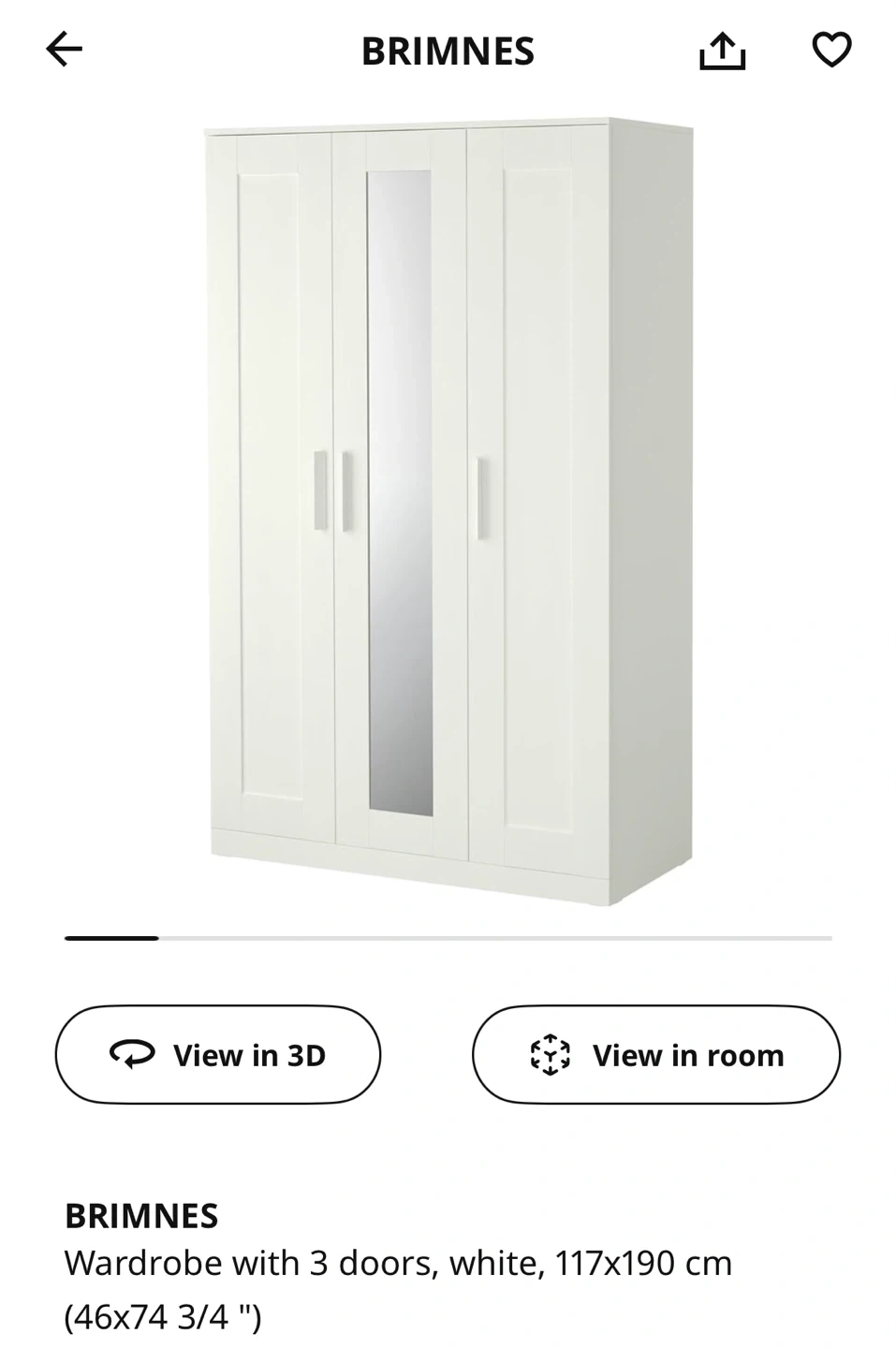Add BRIMNES to favorites with the heart
Image resolution: width=896 pixels, height=1348 pixels.
tap(830, 50)
